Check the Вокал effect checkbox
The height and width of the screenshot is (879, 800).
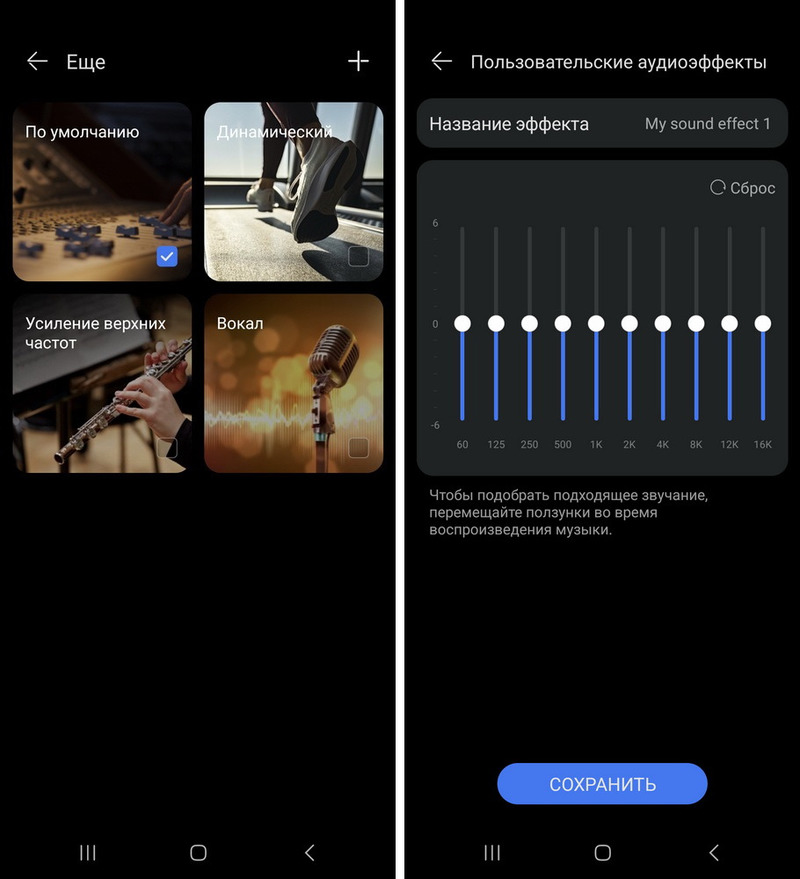[x=358, y=448]
